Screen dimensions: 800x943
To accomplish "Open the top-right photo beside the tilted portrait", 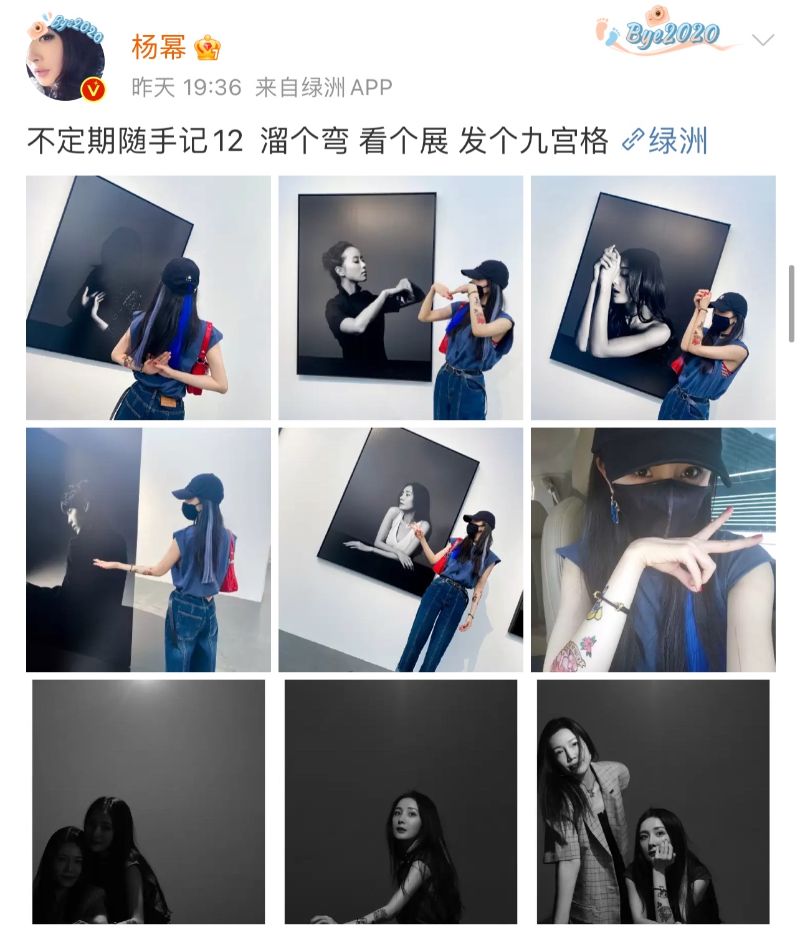I will [653, 298].
